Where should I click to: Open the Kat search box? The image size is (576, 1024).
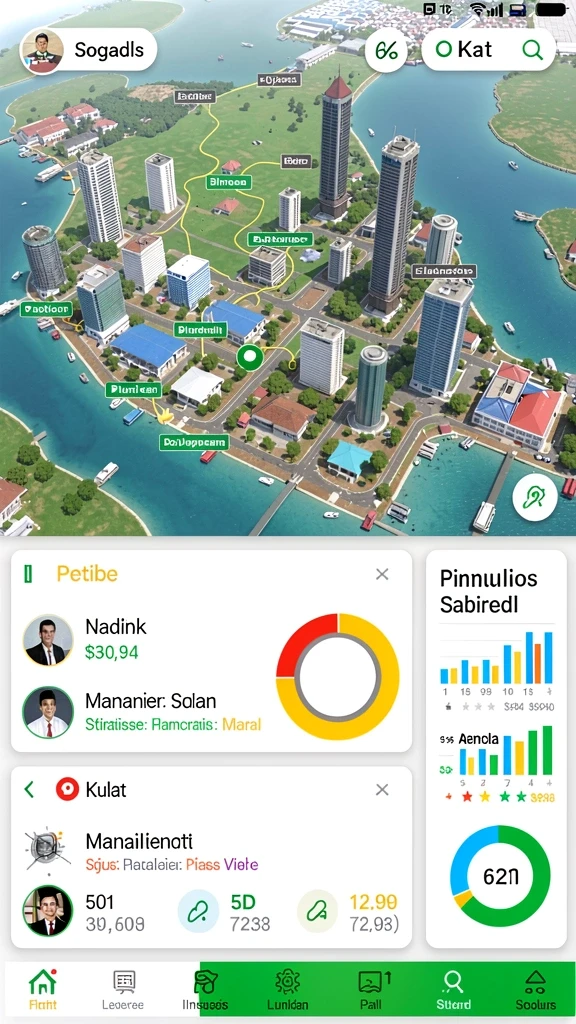pos(489,50)
